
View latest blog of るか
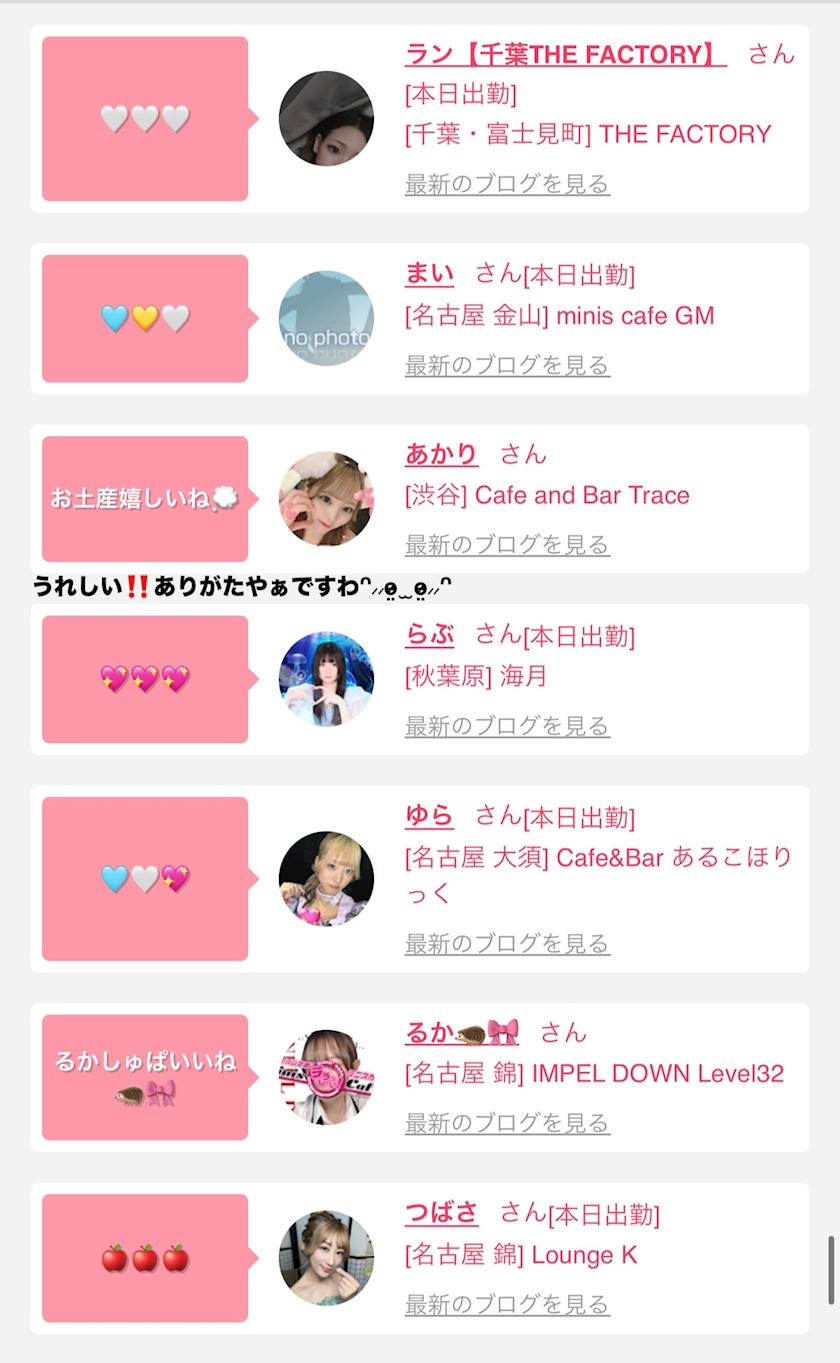[x=507, y=1123]
